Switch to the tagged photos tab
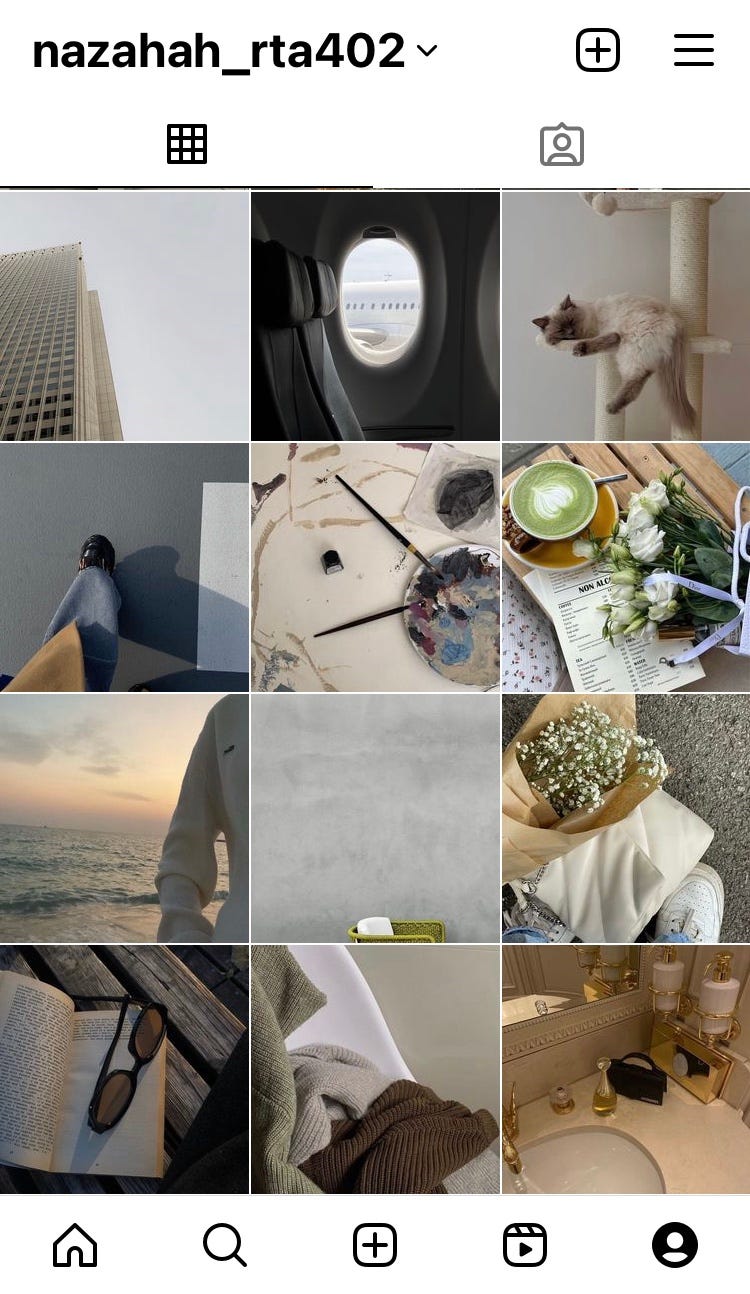Viewport: 750px width, 1294px height. 562,145
